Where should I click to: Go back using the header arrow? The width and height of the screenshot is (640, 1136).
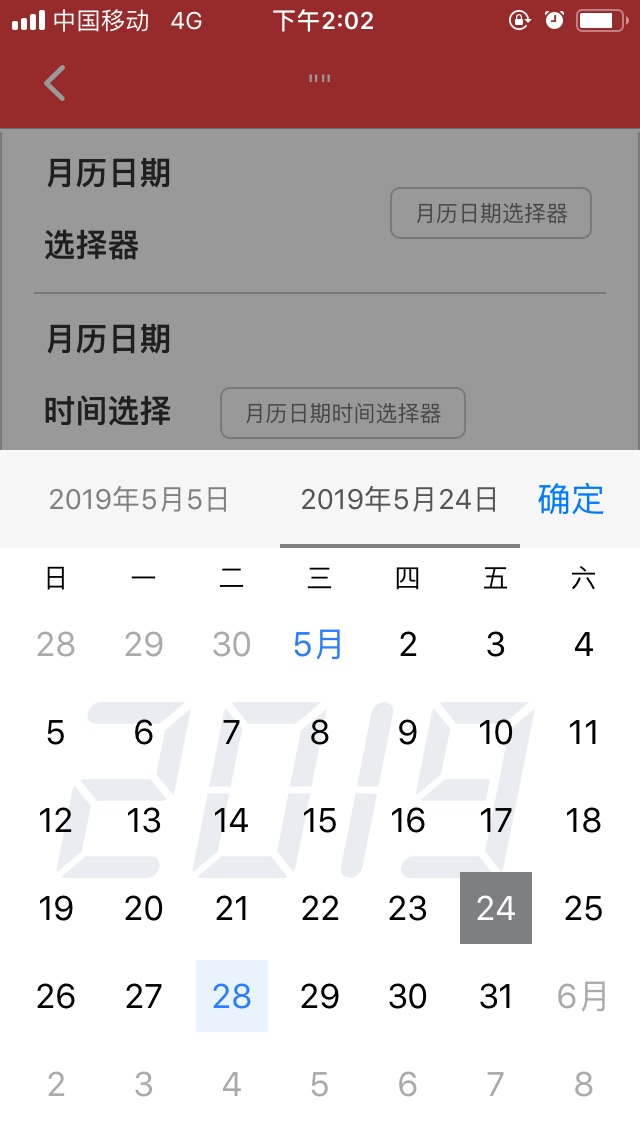point(55,83)
